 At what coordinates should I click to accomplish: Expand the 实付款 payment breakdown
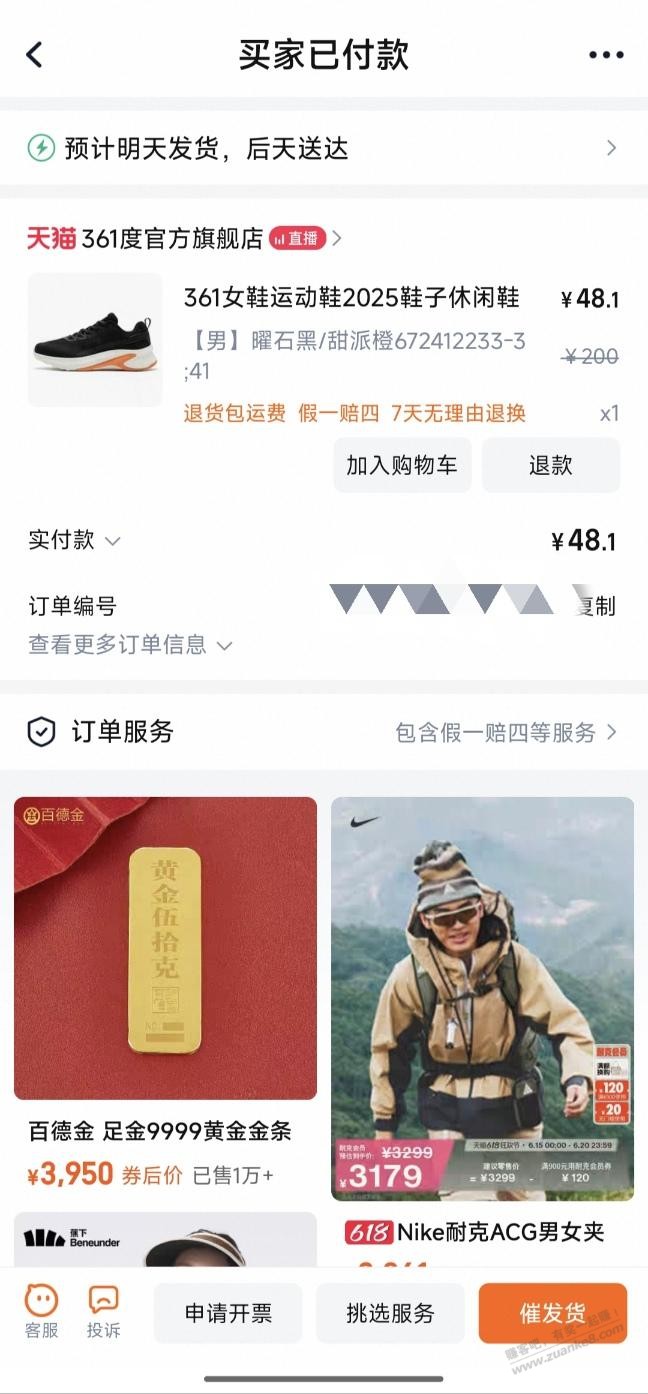pos(75,541)
